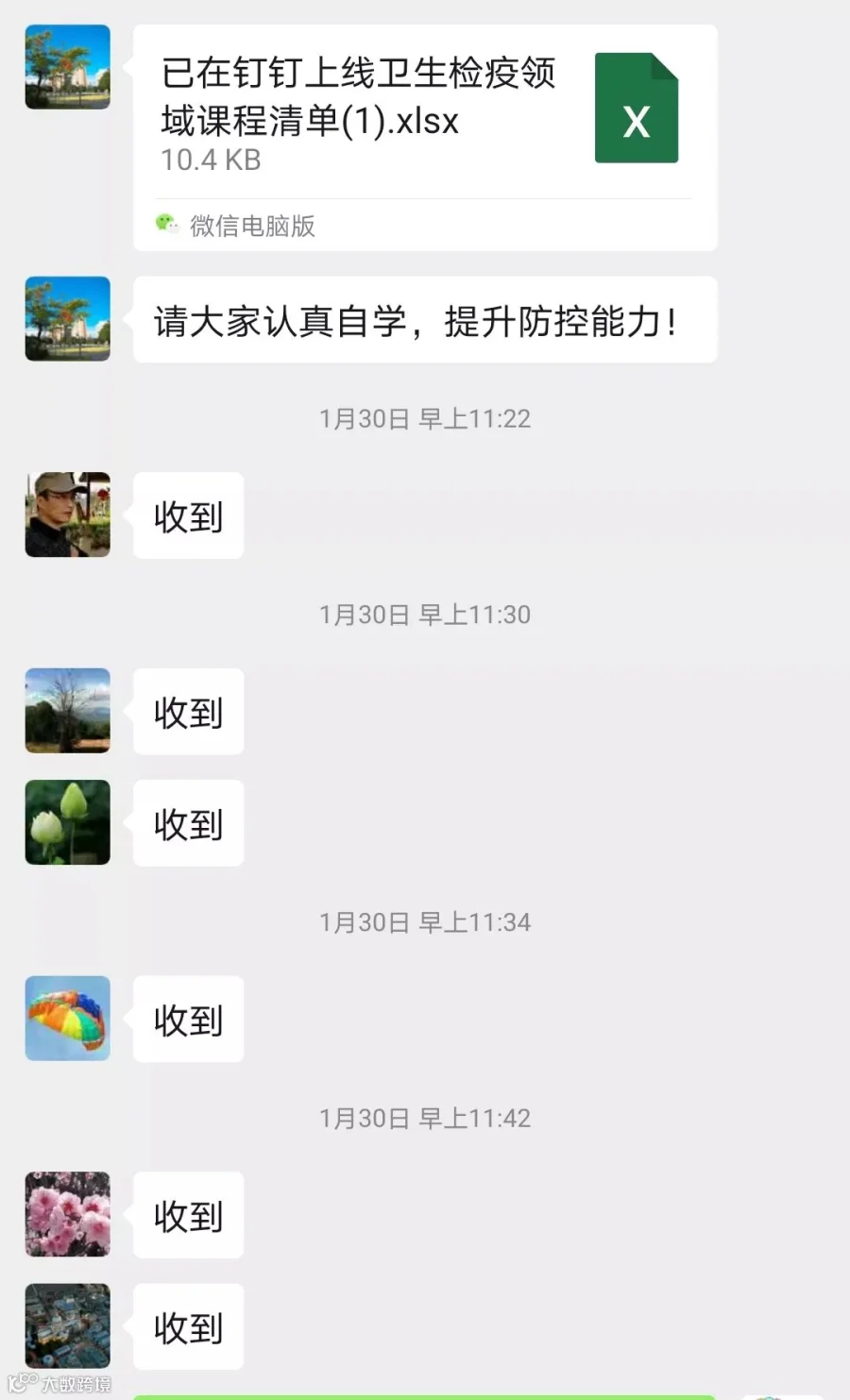Open the bare tree landscape avatar profile
Viewport: 850px width, 1400px height.
(67, 711)
